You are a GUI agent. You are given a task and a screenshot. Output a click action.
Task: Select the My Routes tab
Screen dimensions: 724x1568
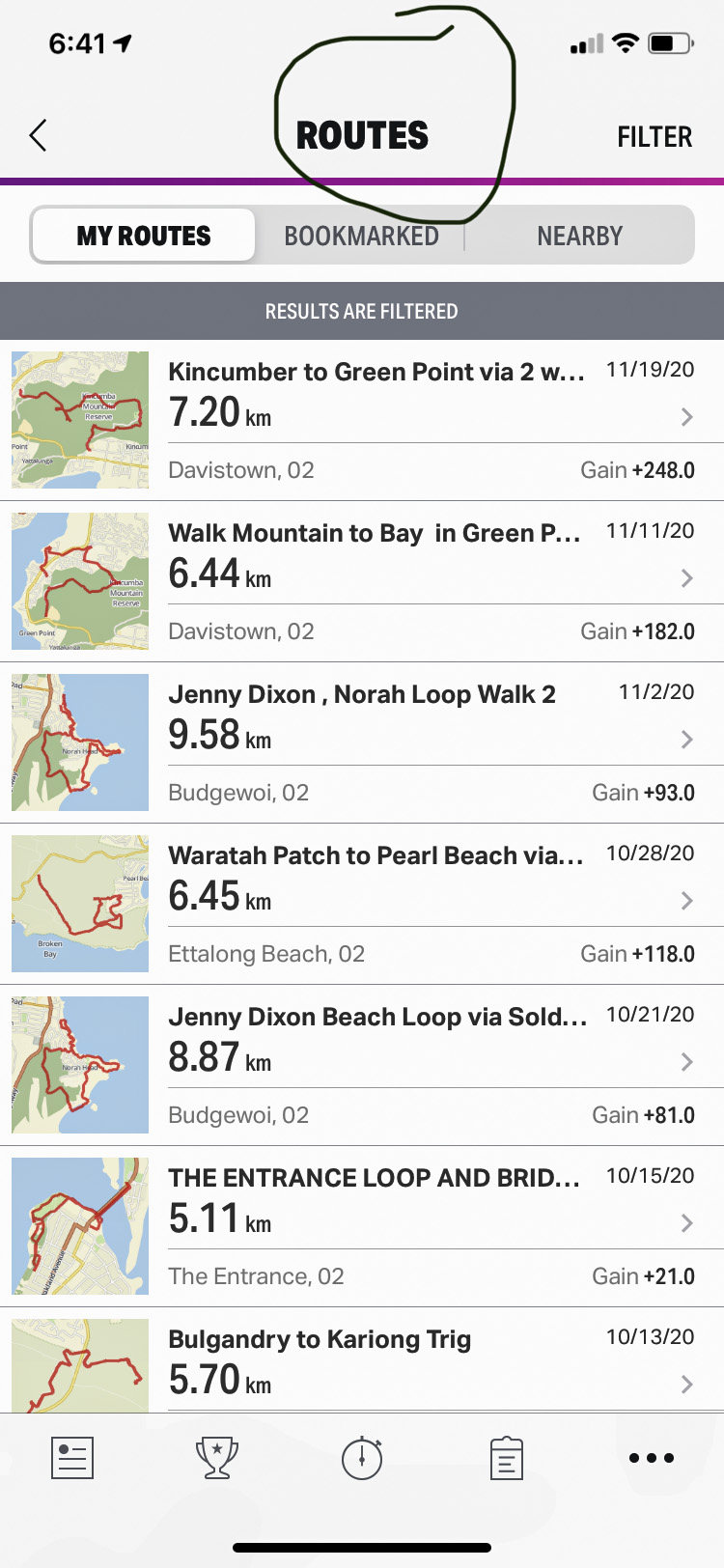(x=144, y=236)
